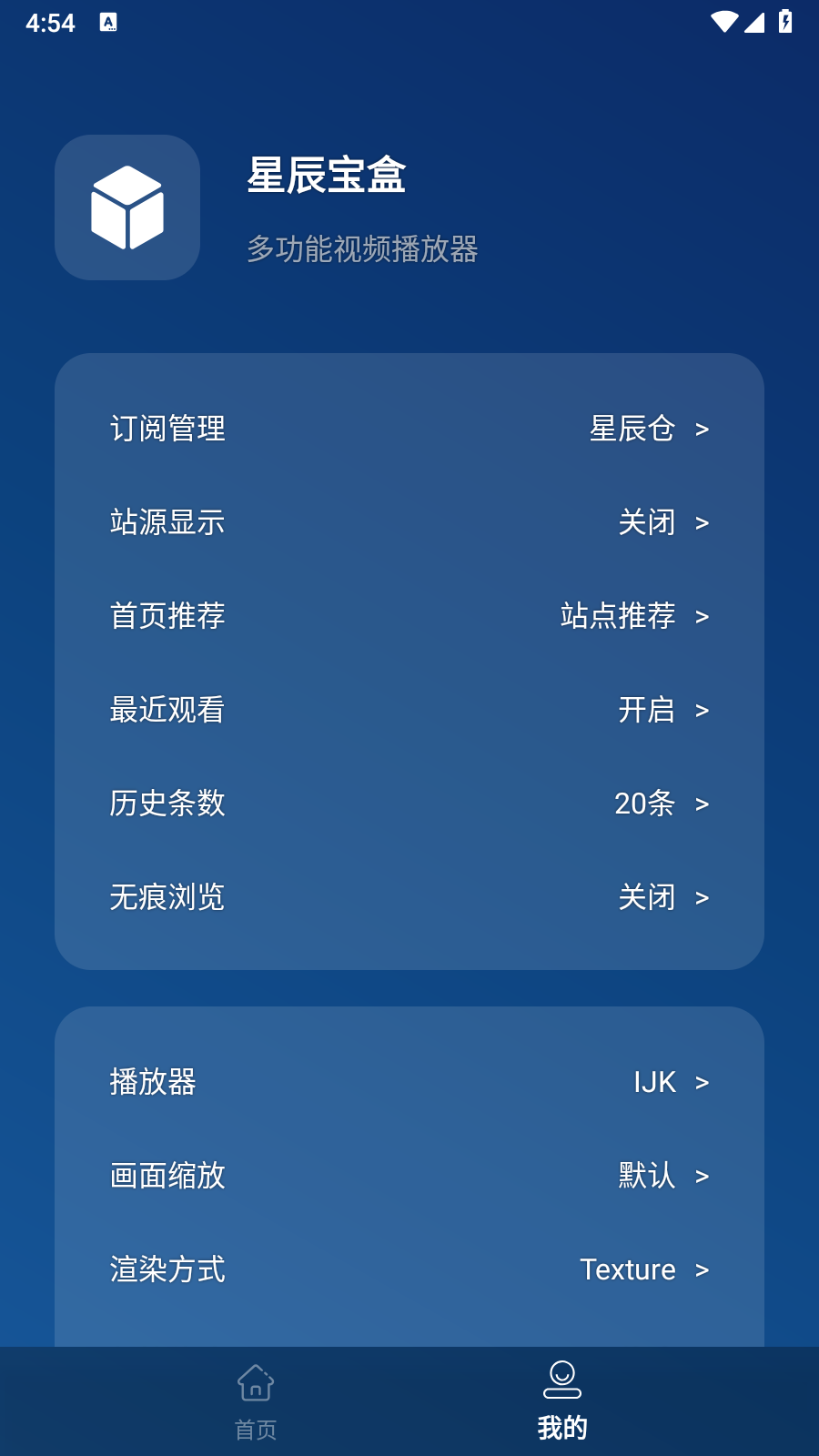Open 订阅管理 subscription settings
The width and height of the screenshot is (819, 1456).
pyautogui.click(x=409, y=429)
